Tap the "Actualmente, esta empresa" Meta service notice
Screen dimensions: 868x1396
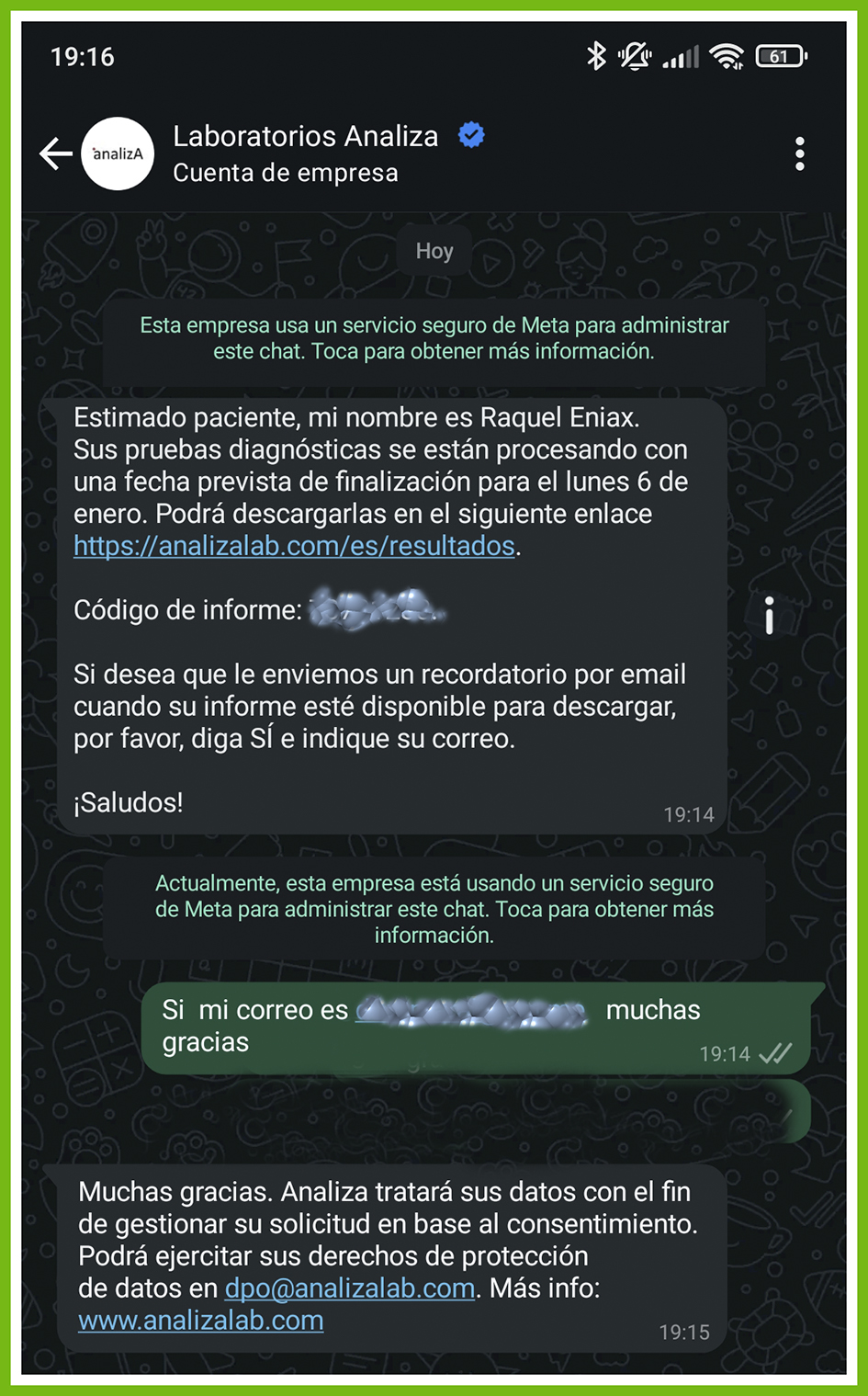coord(434,909)
